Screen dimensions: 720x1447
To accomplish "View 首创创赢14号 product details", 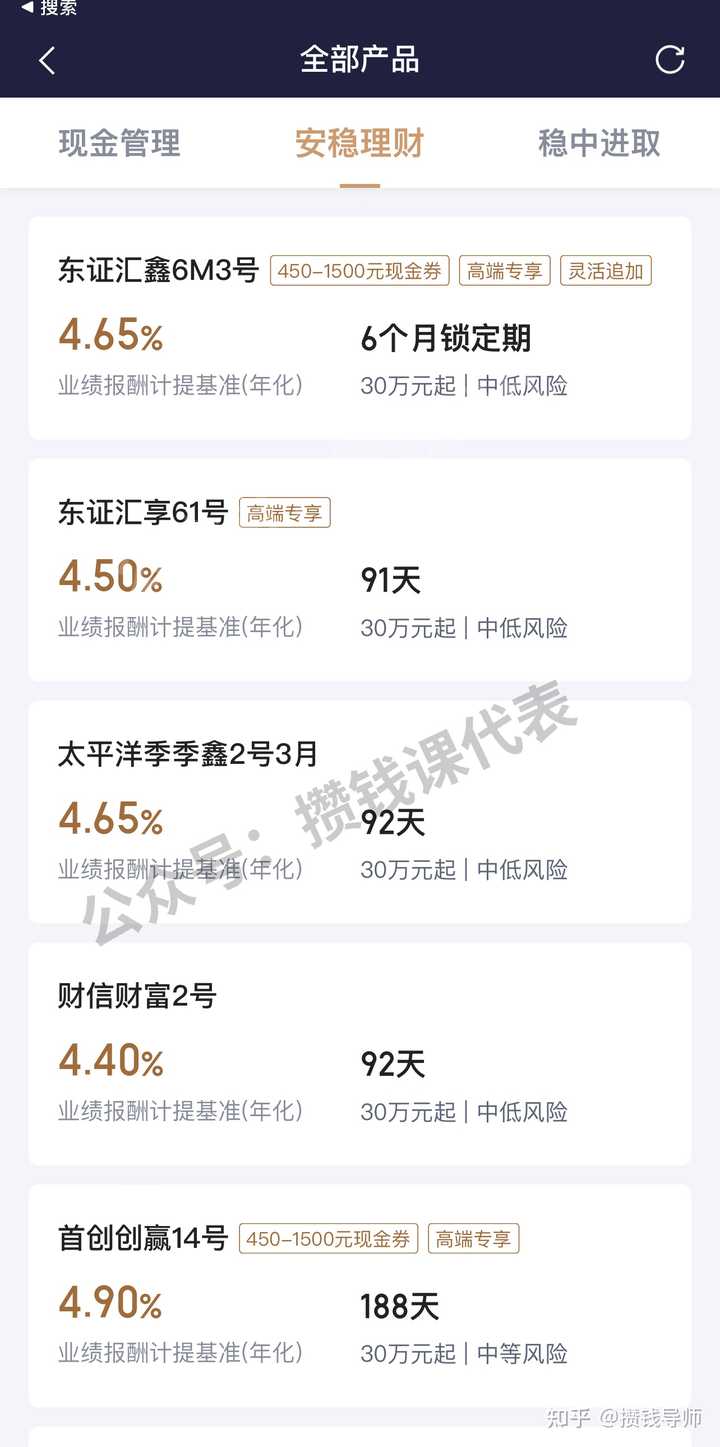I will click(x=360, y=1296).
